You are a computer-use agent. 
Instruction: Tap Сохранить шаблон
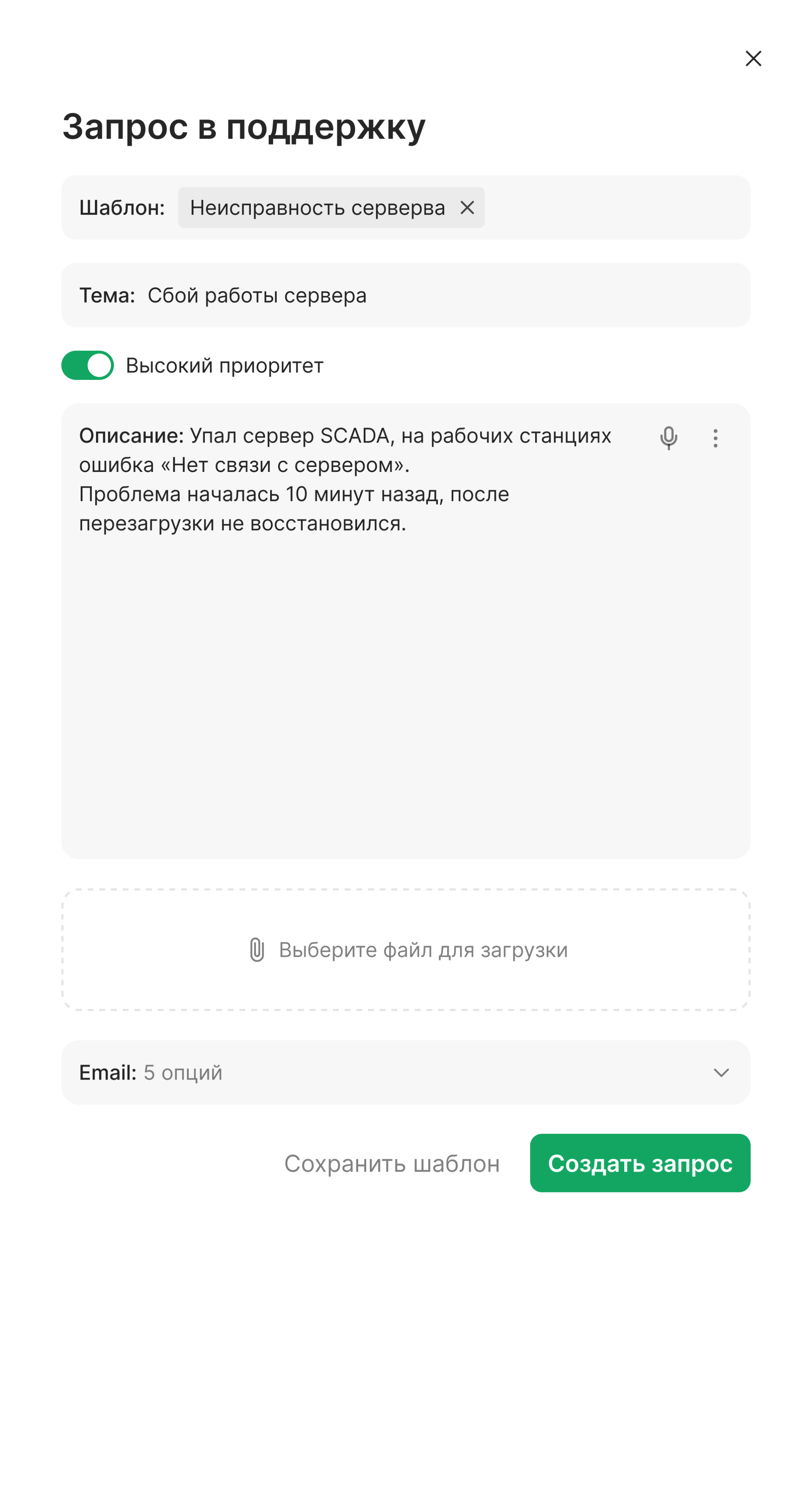pos(392,1163)
